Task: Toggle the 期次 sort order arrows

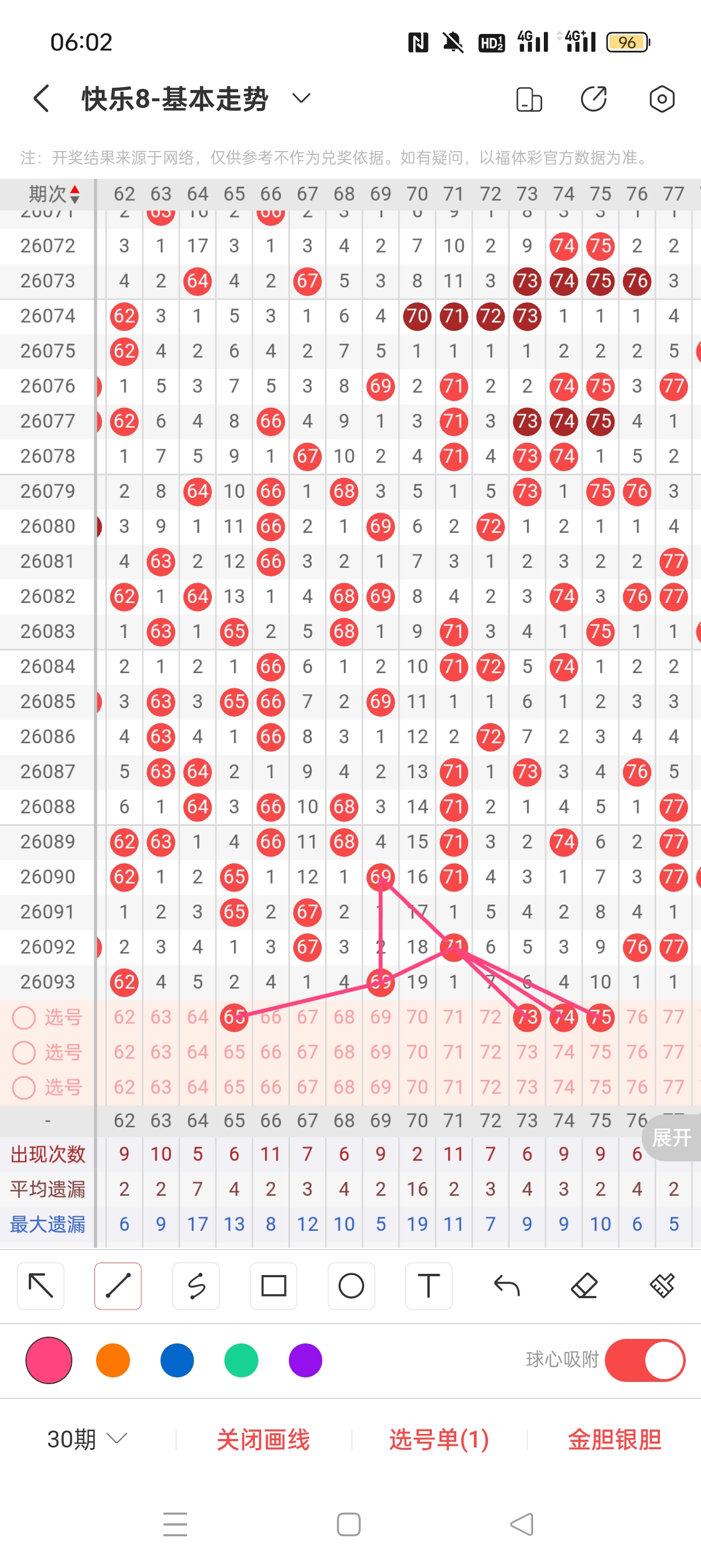Action: 74,194
